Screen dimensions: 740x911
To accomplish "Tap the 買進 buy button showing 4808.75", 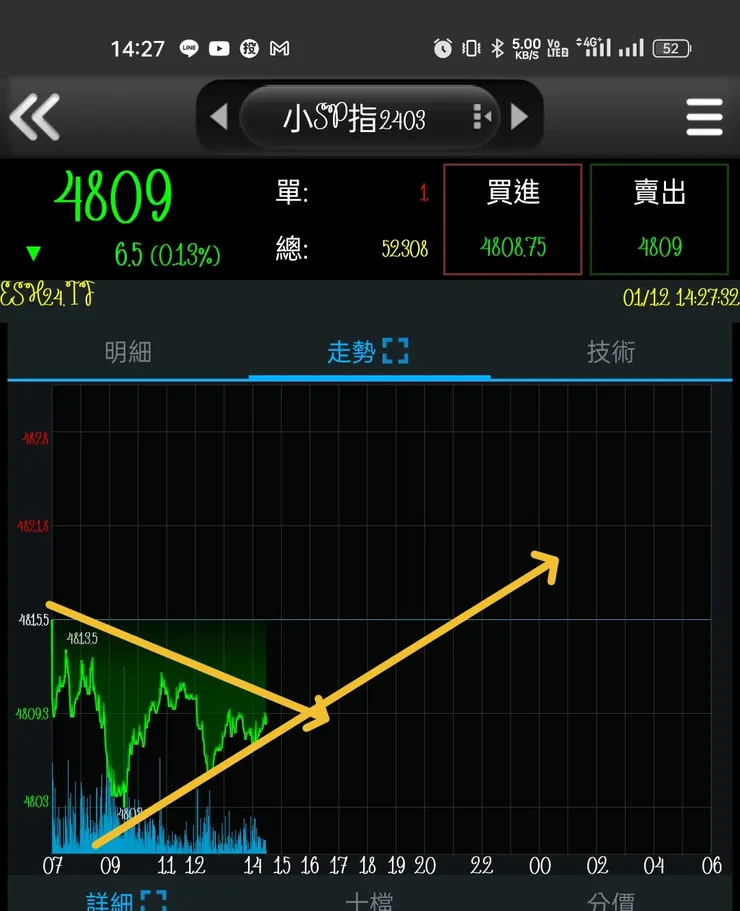I will click(512, 218).
